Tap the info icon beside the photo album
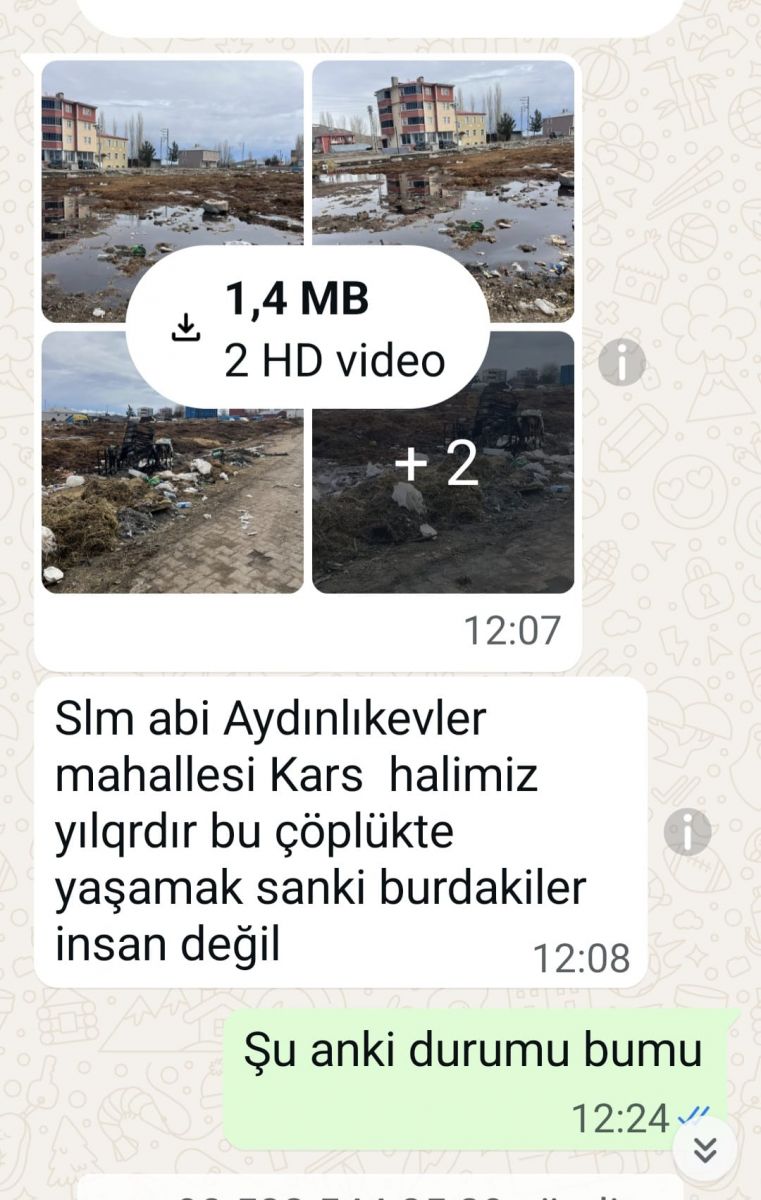Viewport: 761px width, 1200px height. 621,362
